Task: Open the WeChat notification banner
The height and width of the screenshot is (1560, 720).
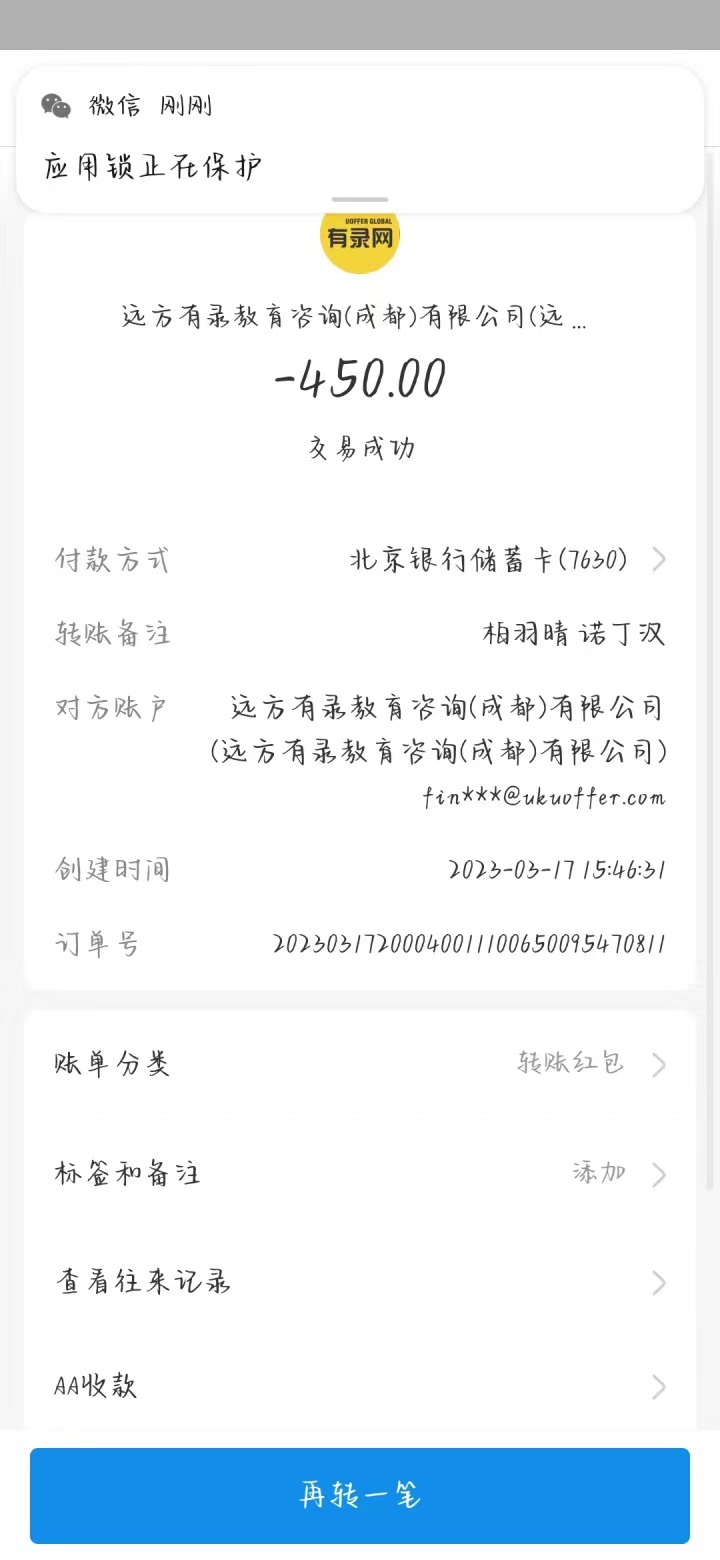Action: [x=359, y=139]
